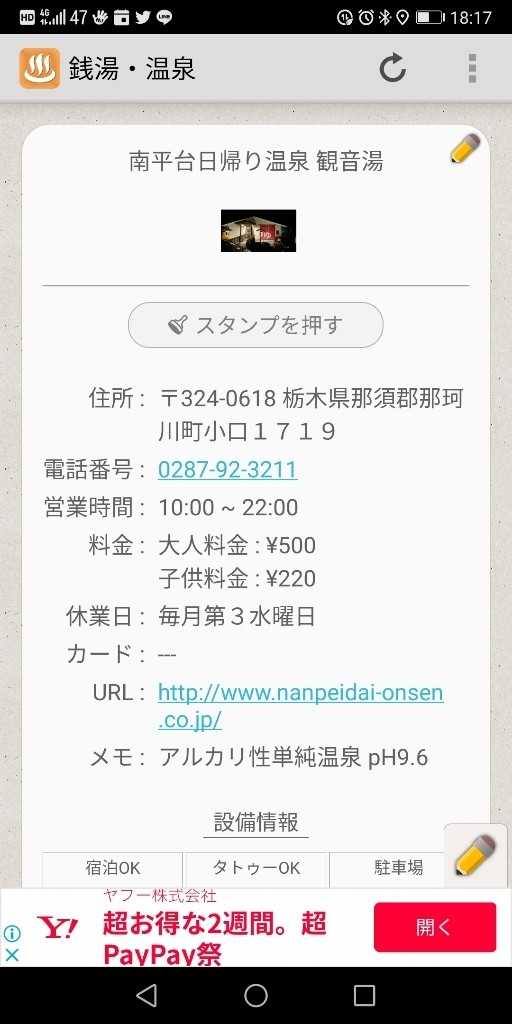This screenshot has width=512, height=1024.
Task: Open the Yahoo PayPay ad with 開く
Action: pos(434,927)
